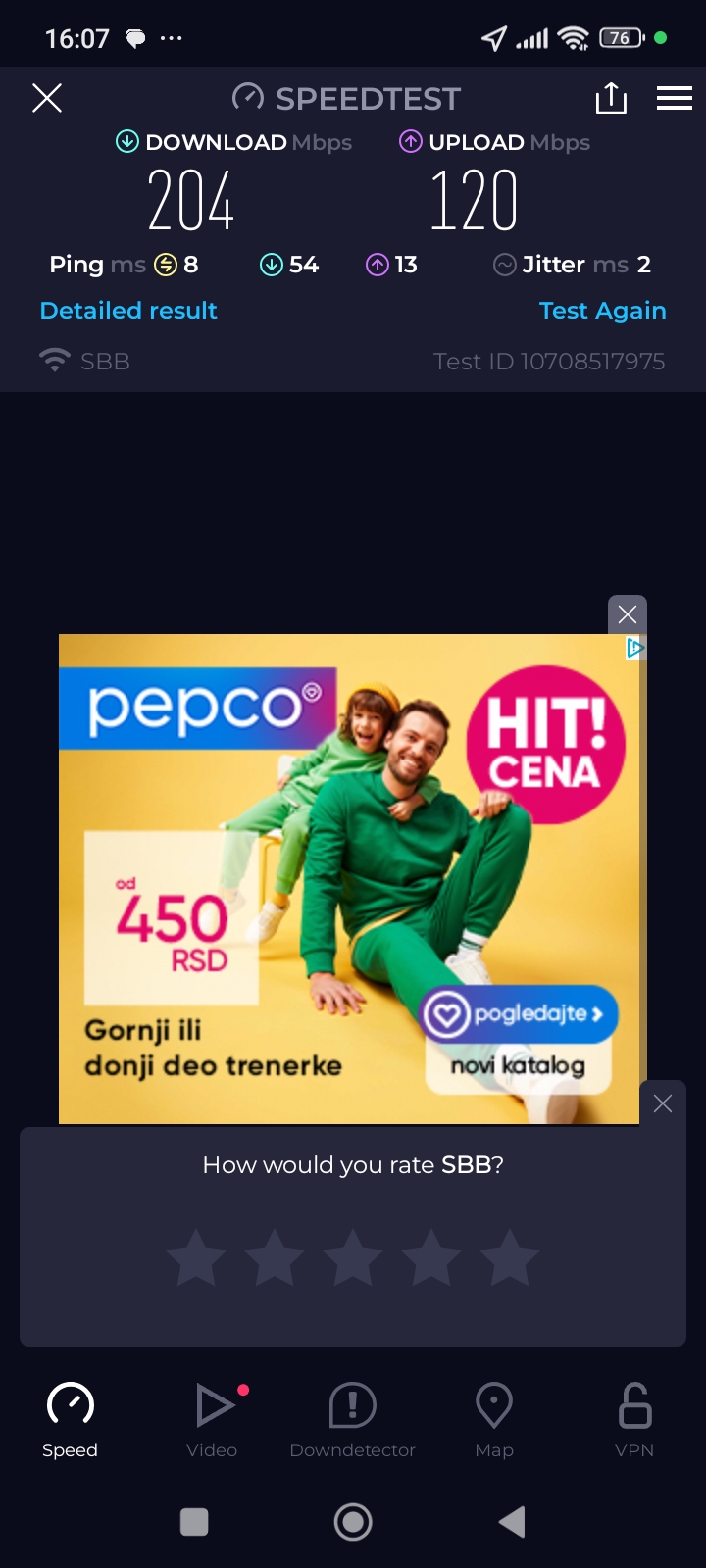Rate SBB one star

[x=196, y=1257]
